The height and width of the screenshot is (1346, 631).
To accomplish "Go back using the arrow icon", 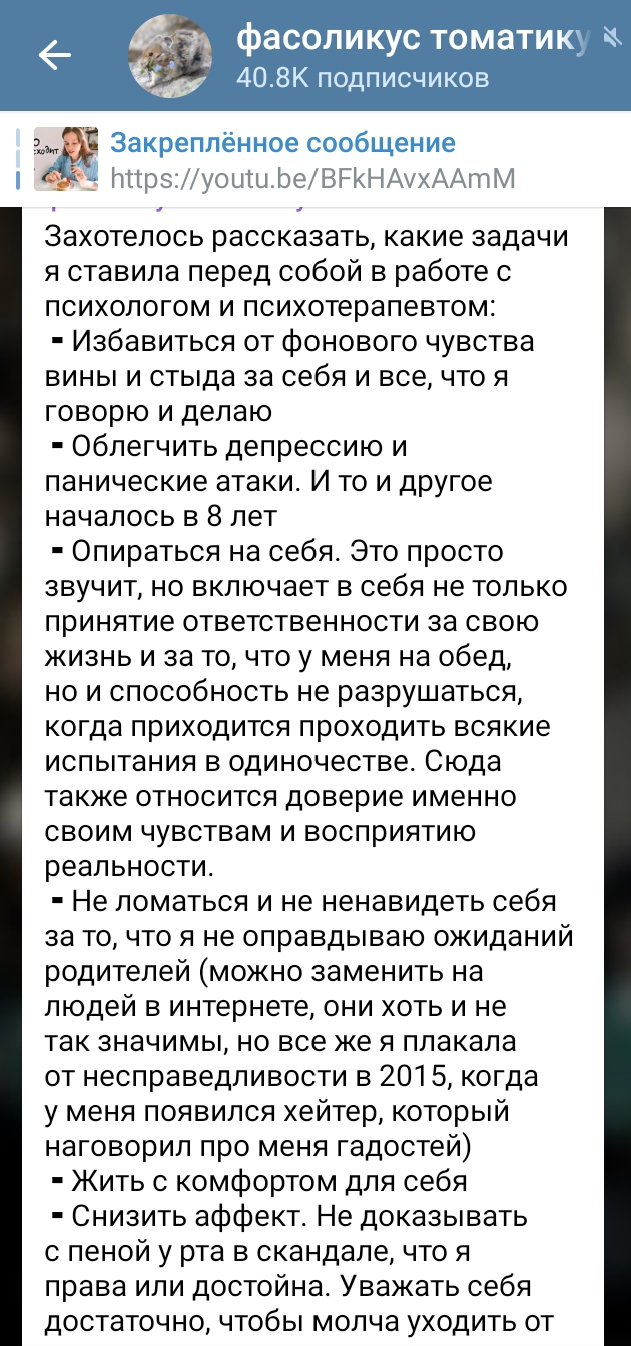I will [x=54, y=56].
